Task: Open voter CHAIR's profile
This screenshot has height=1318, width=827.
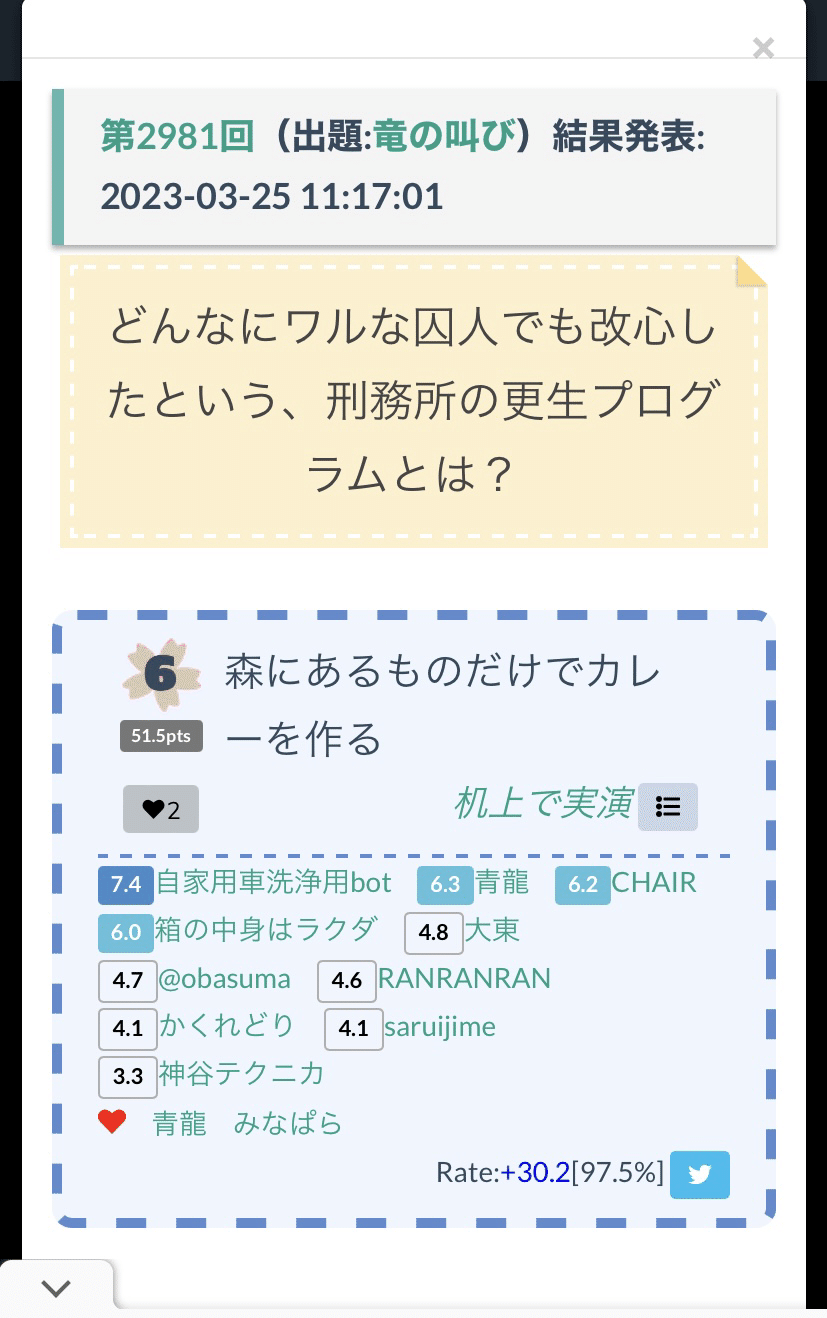Action: 653,883
